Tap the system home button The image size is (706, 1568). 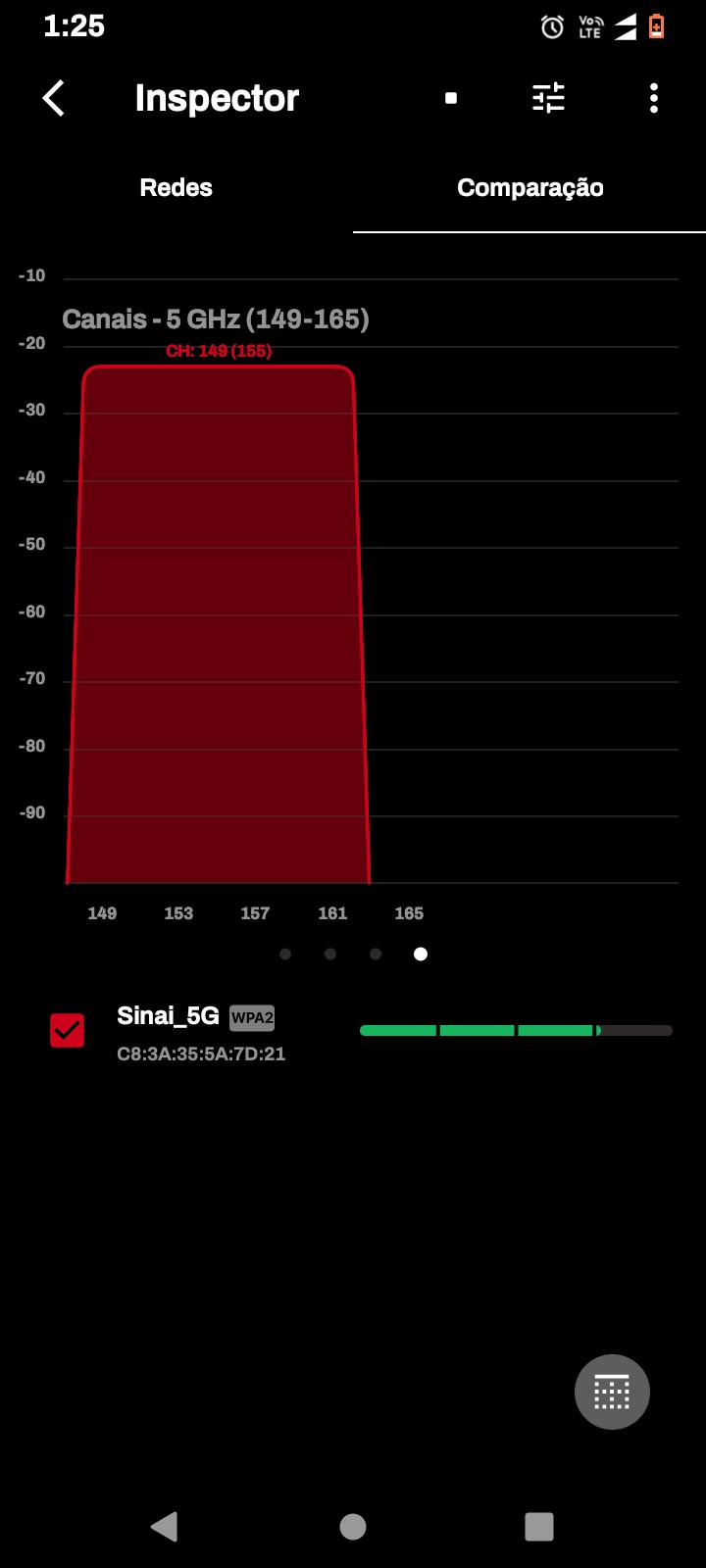(x=353, y=1526)
